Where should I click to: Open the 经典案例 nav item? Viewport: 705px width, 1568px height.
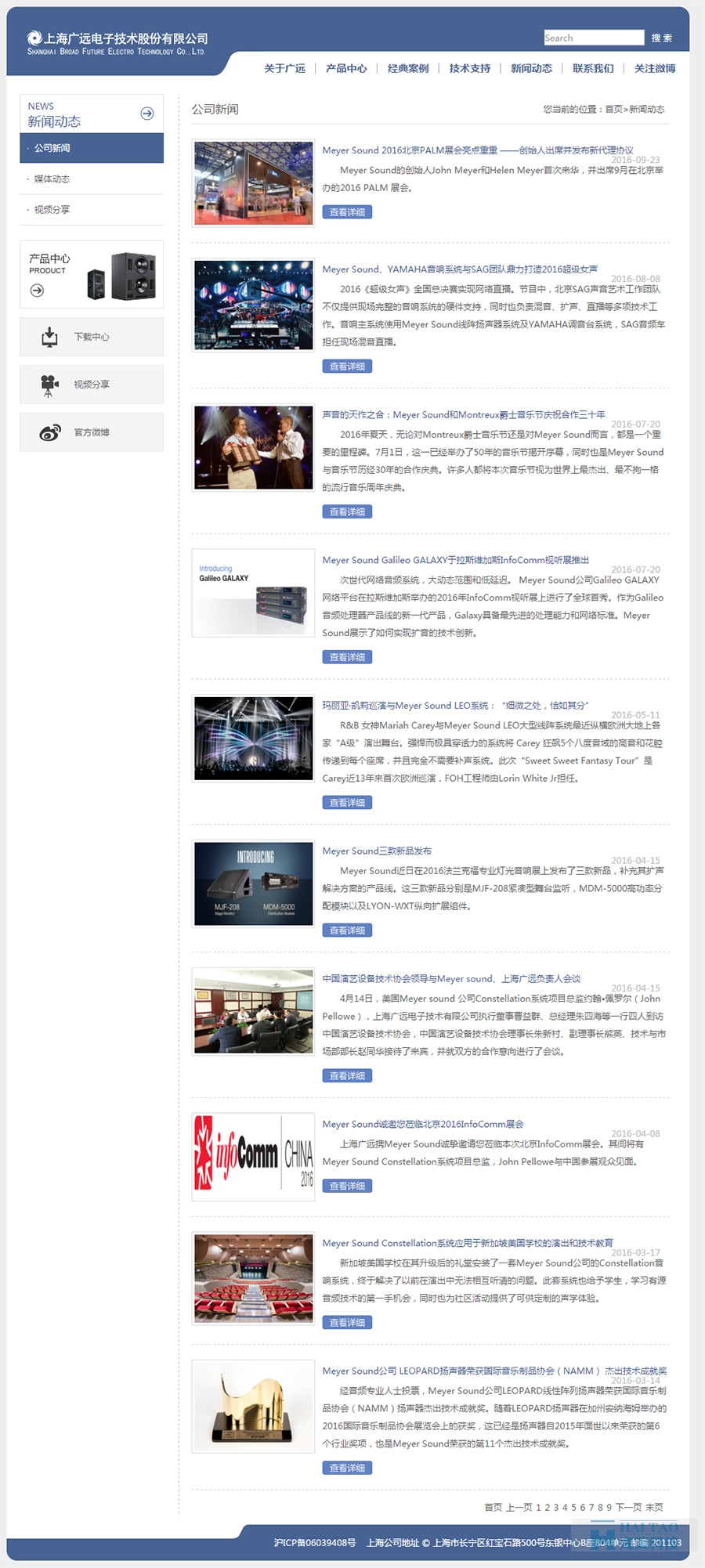click(x=408, y=68)
